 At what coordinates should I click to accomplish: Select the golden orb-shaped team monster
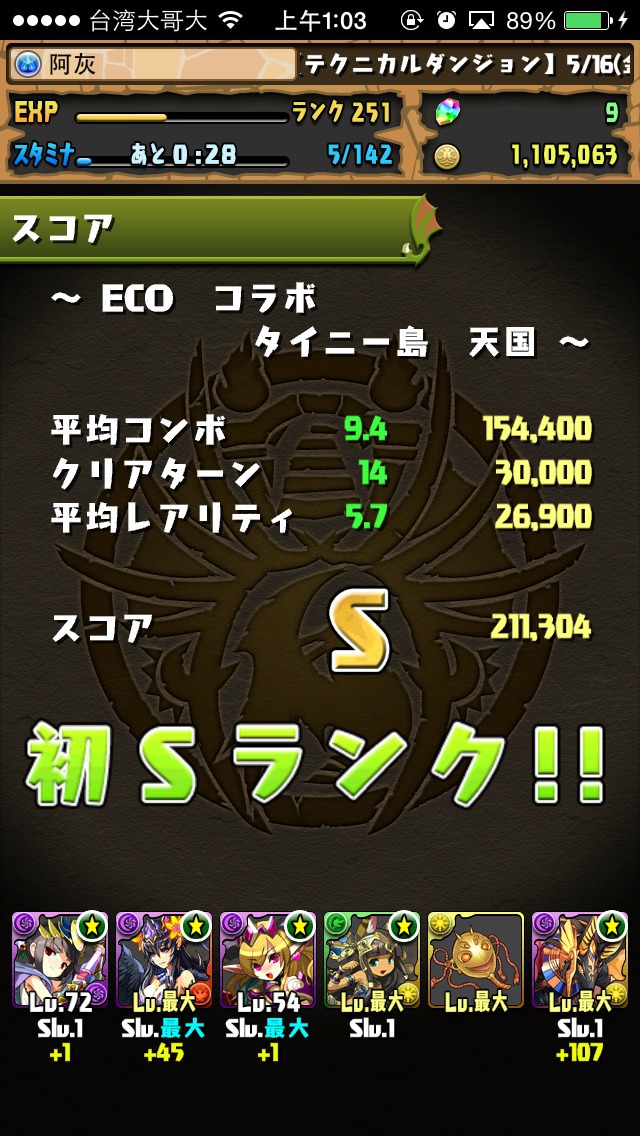(x=475, y=959)
